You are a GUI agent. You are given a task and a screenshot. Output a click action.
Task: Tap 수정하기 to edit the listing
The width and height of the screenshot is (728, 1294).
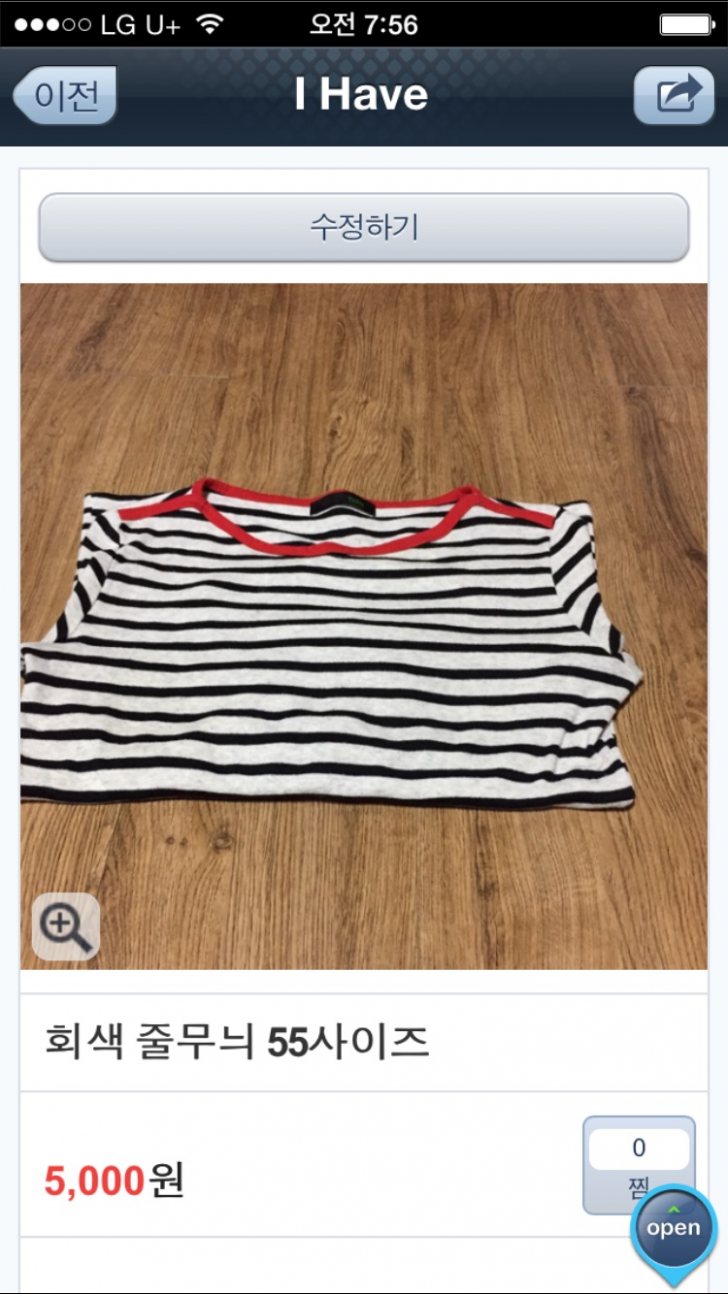[x=364, y=227]
